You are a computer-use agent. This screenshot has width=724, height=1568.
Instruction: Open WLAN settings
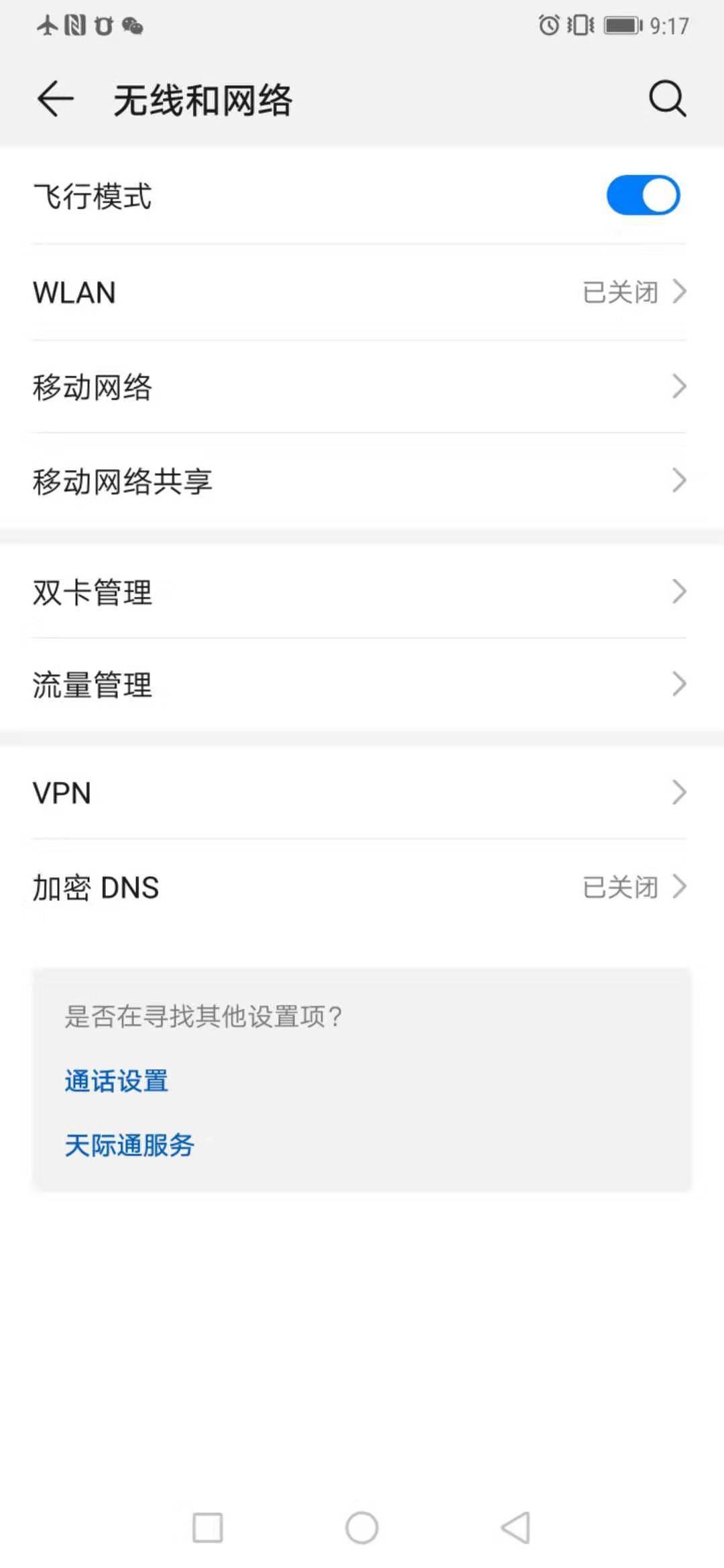point(362,292)
